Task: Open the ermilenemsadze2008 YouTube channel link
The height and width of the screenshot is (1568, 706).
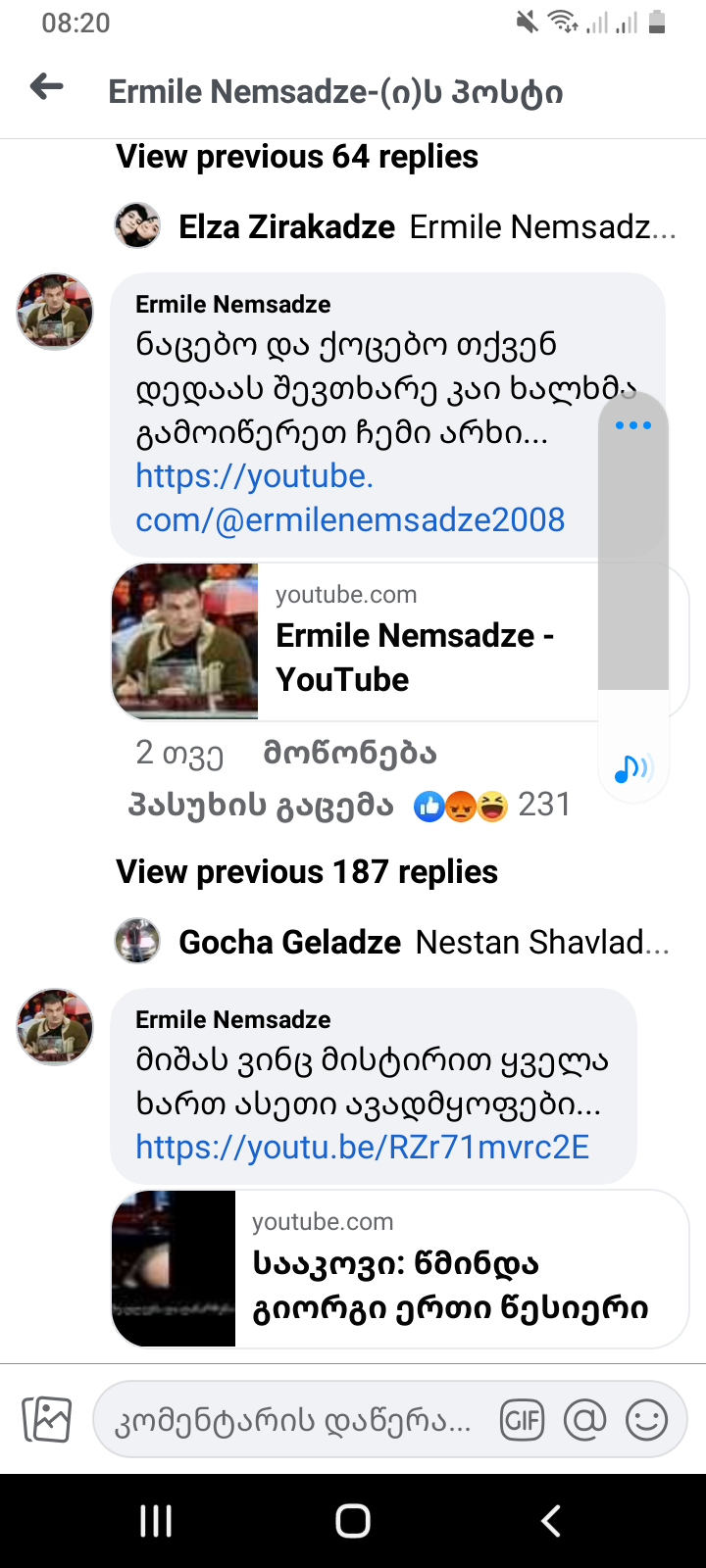Action: pos(349,499)
